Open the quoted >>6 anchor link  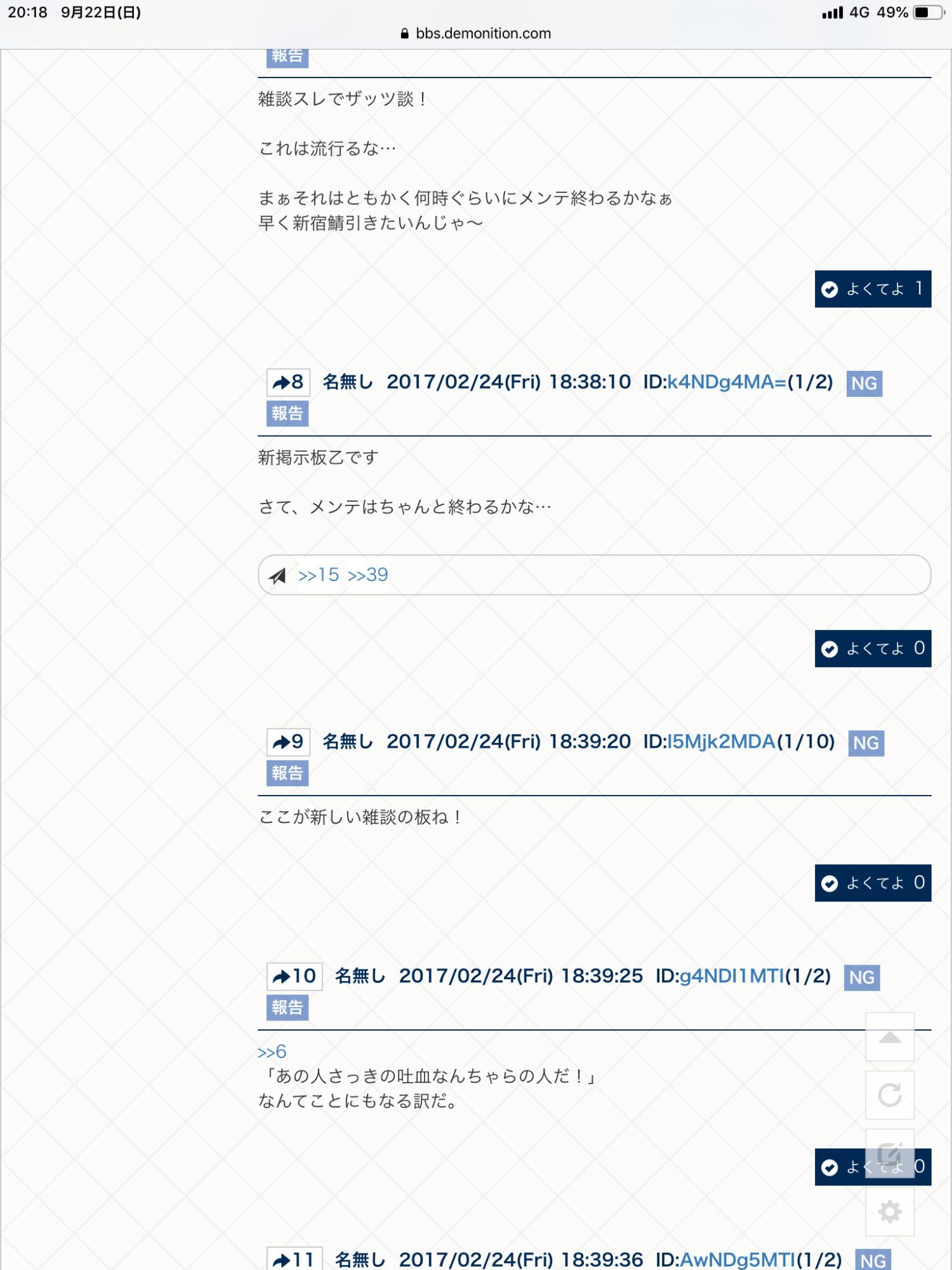(x=272, y=1052)
